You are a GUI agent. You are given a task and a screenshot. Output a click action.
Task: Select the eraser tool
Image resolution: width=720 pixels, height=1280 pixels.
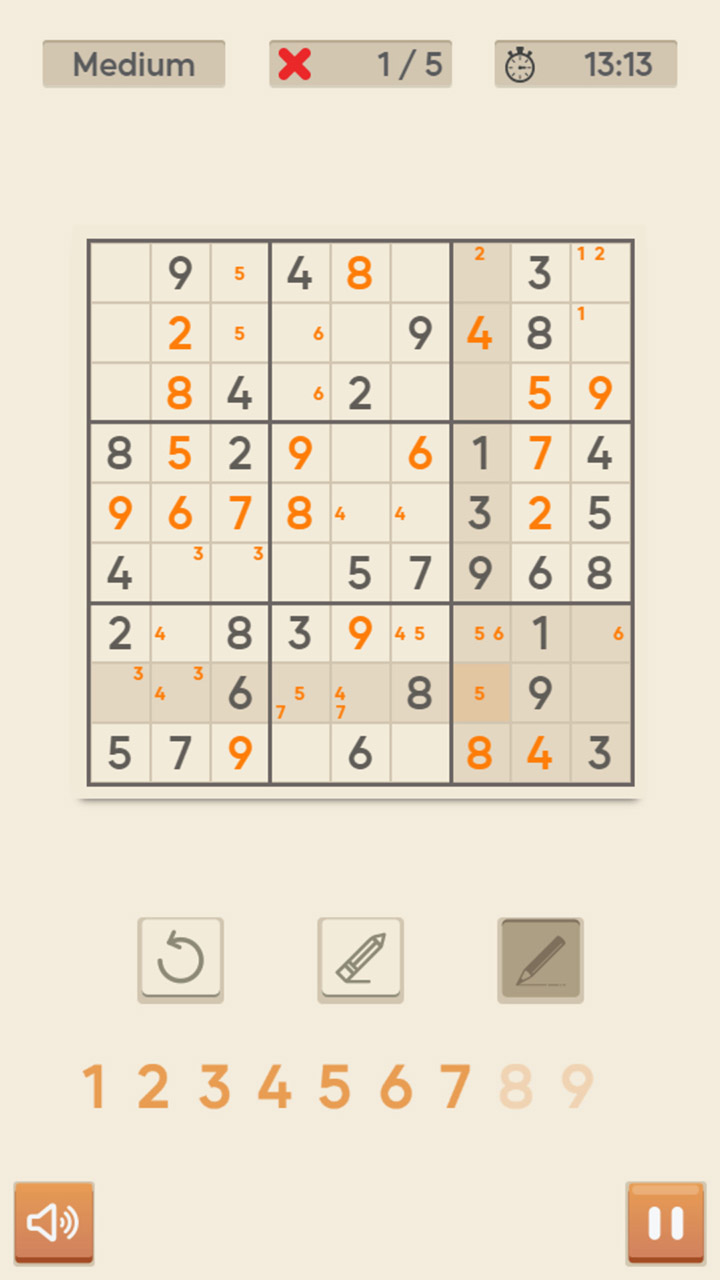(x=360, y=958)
